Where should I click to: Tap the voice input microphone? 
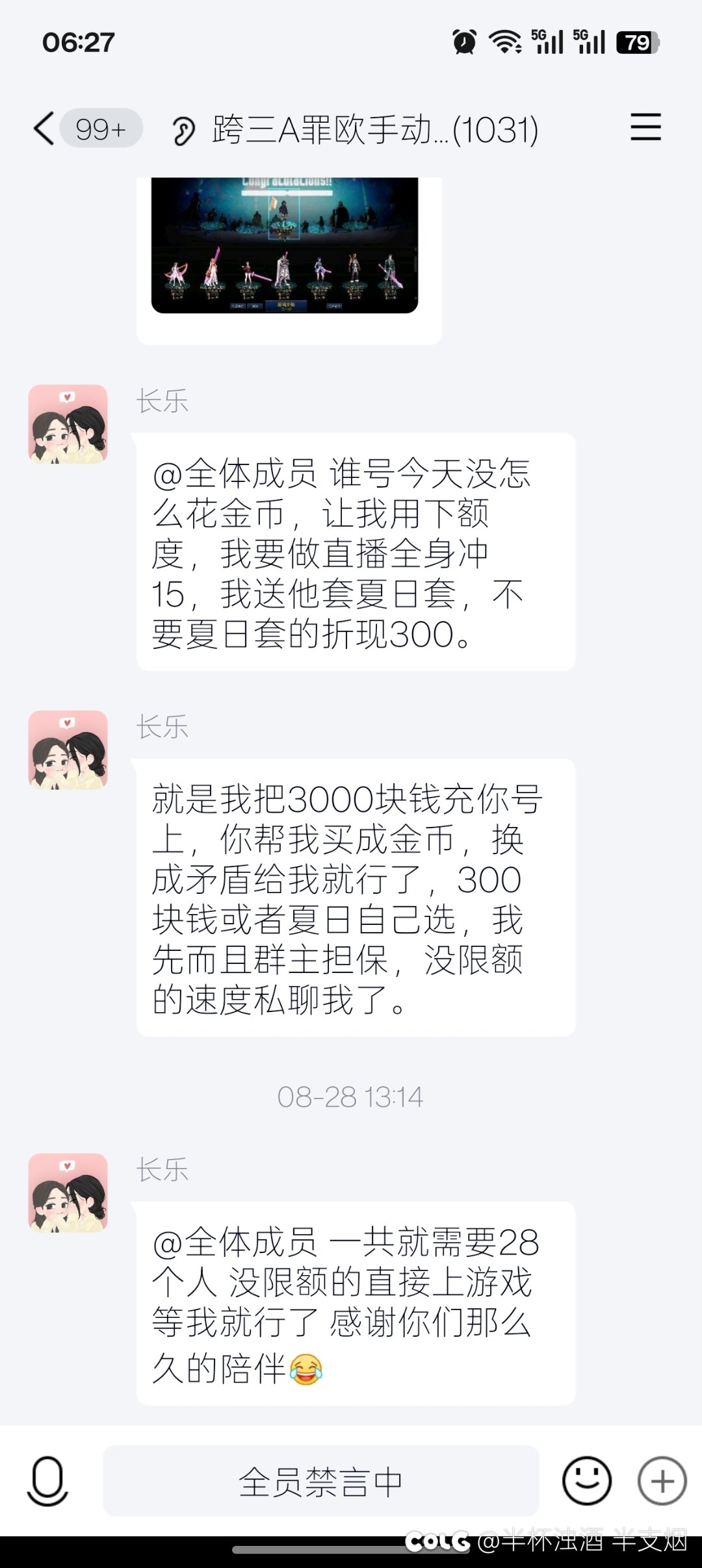click(47, 1481)
